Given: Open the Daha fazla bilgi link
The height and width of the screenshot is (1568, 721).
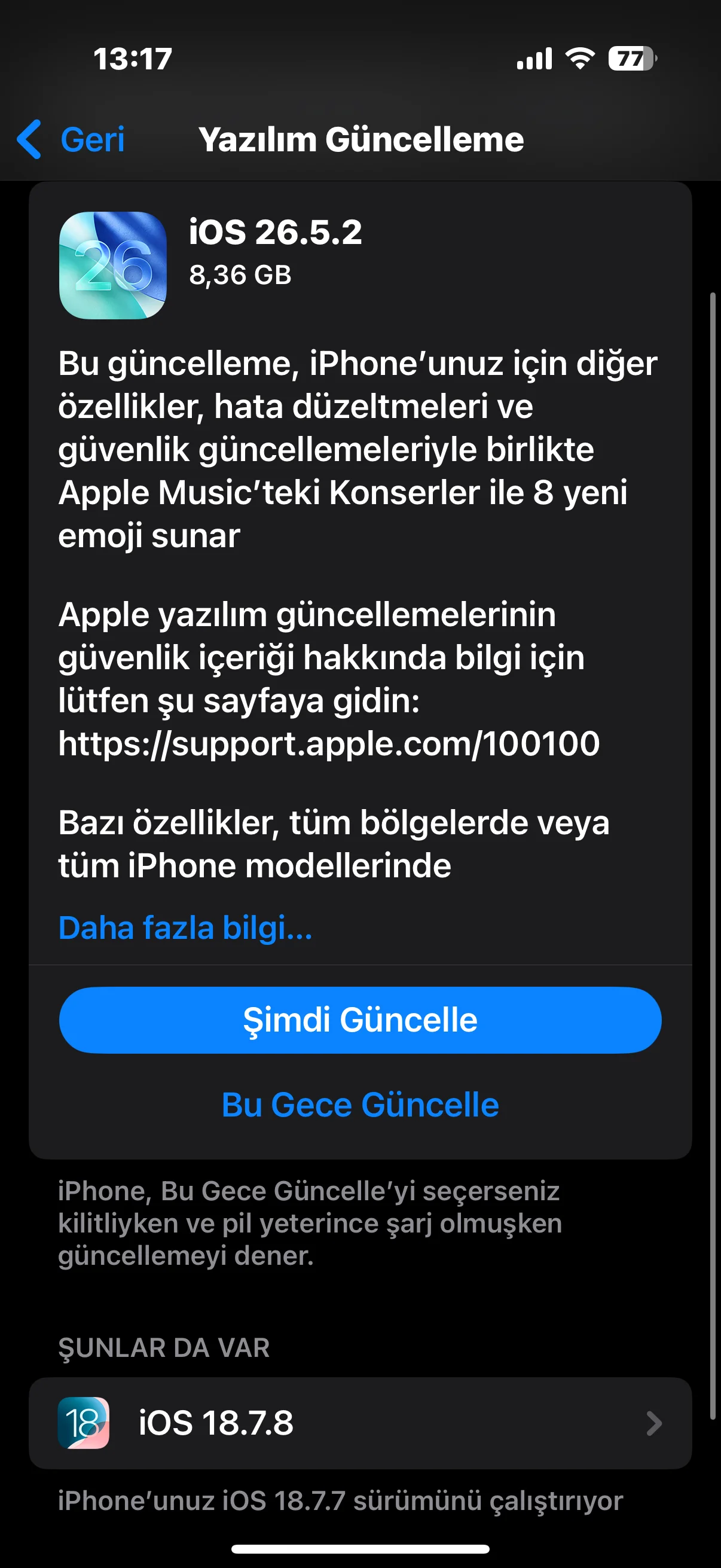Looking at the screenshot, I should click(185, 928).
